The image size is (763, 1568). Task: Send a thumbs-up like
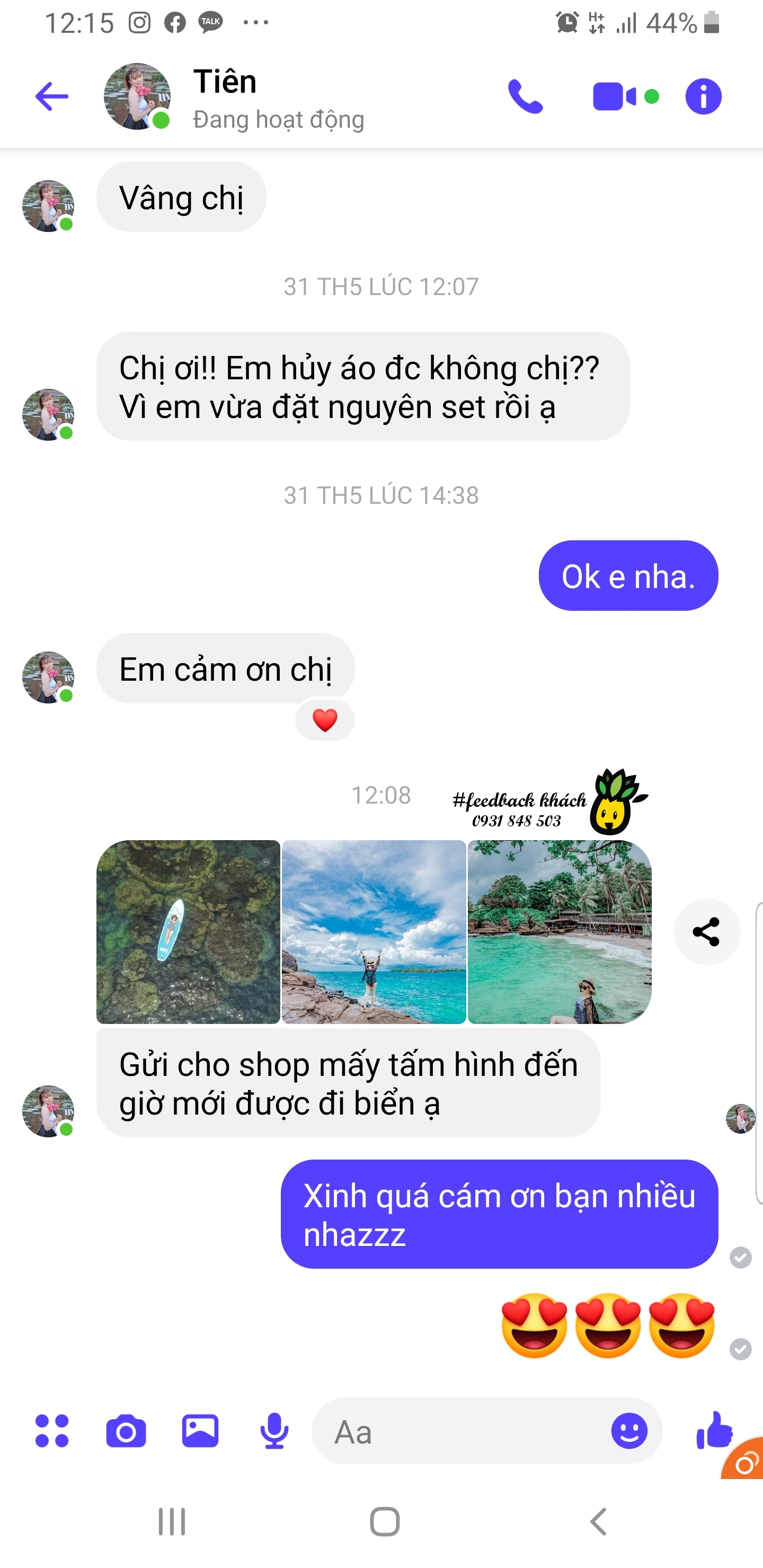pos(714,1430)
